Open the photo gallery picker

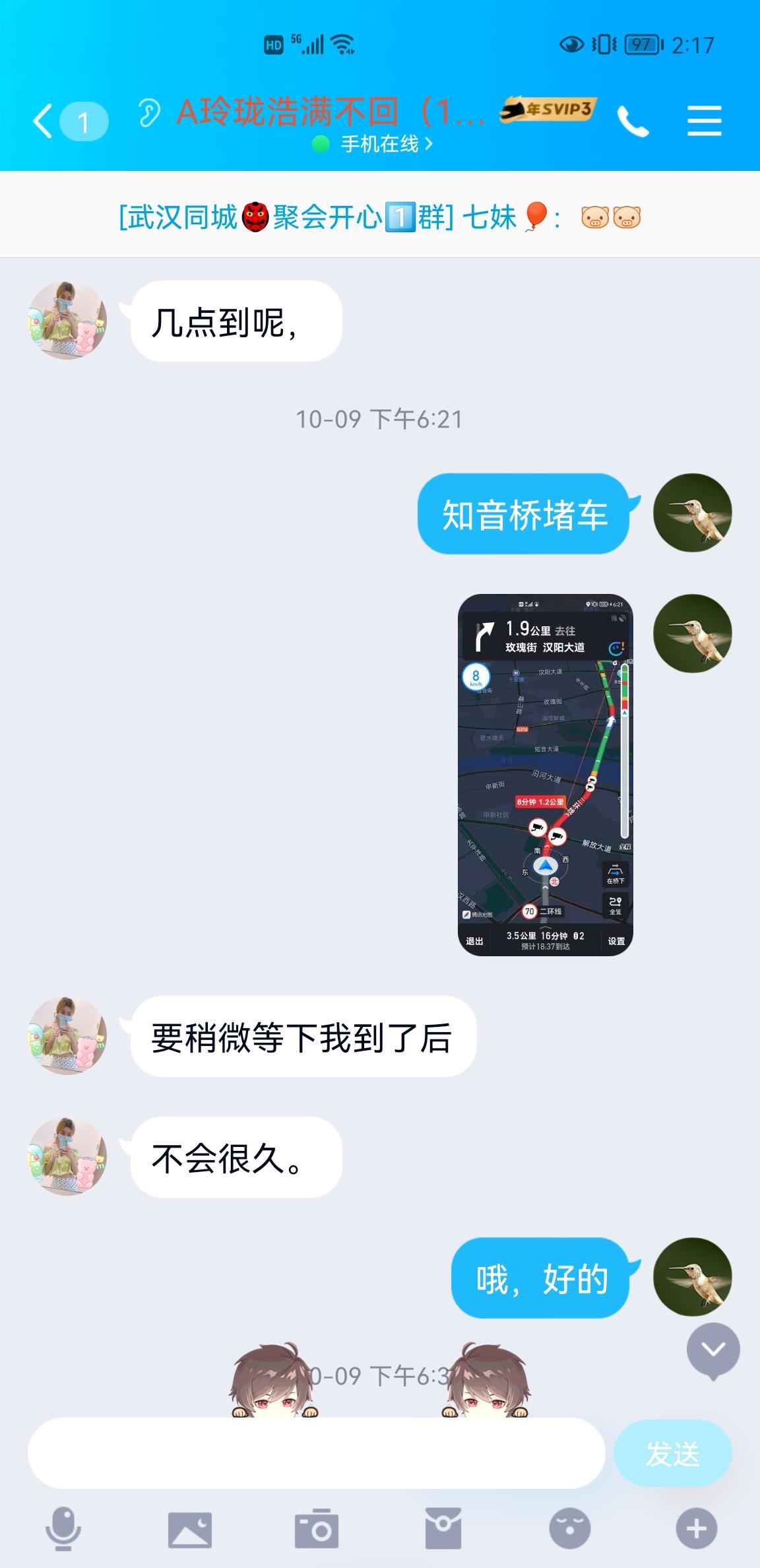[190, 1529]
